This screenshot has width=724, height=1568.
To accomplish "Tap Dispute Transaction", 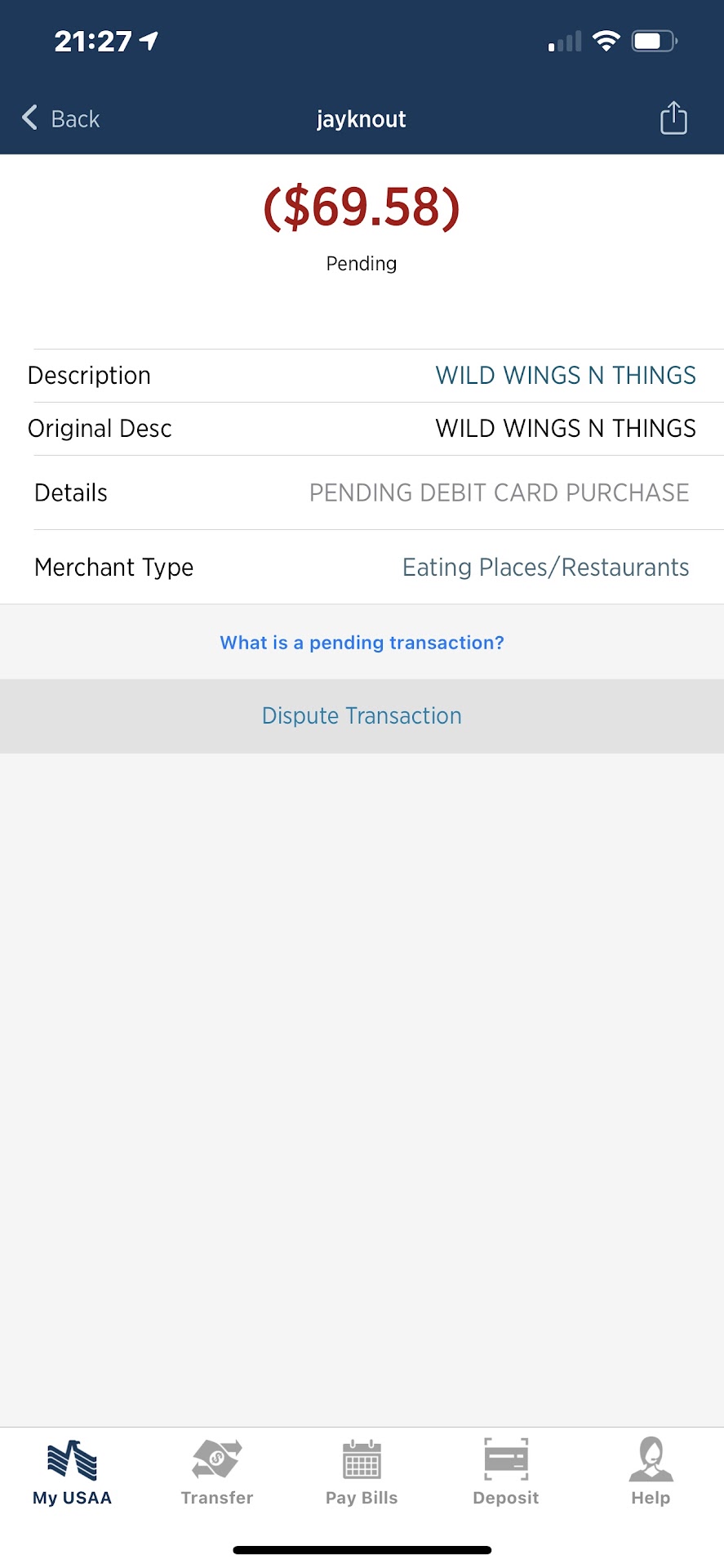I will click(362, 716).
